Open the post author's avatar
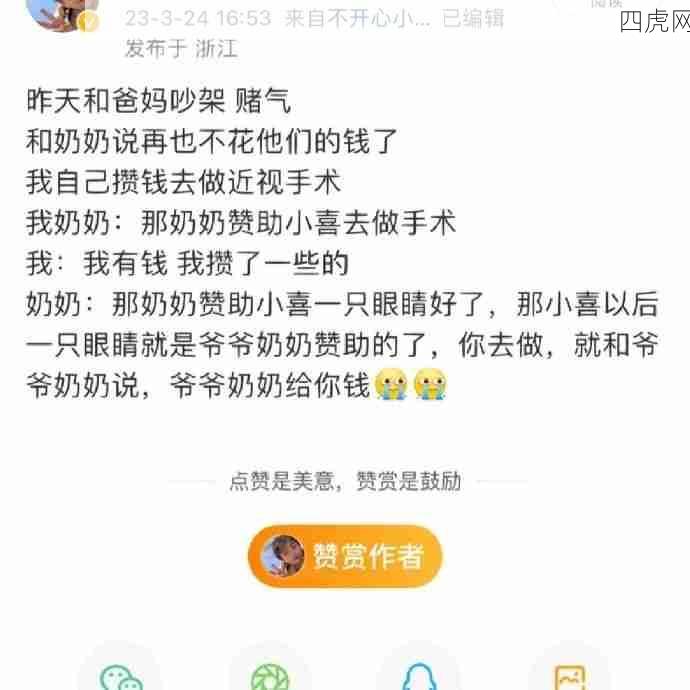 [x=62, y=14]
